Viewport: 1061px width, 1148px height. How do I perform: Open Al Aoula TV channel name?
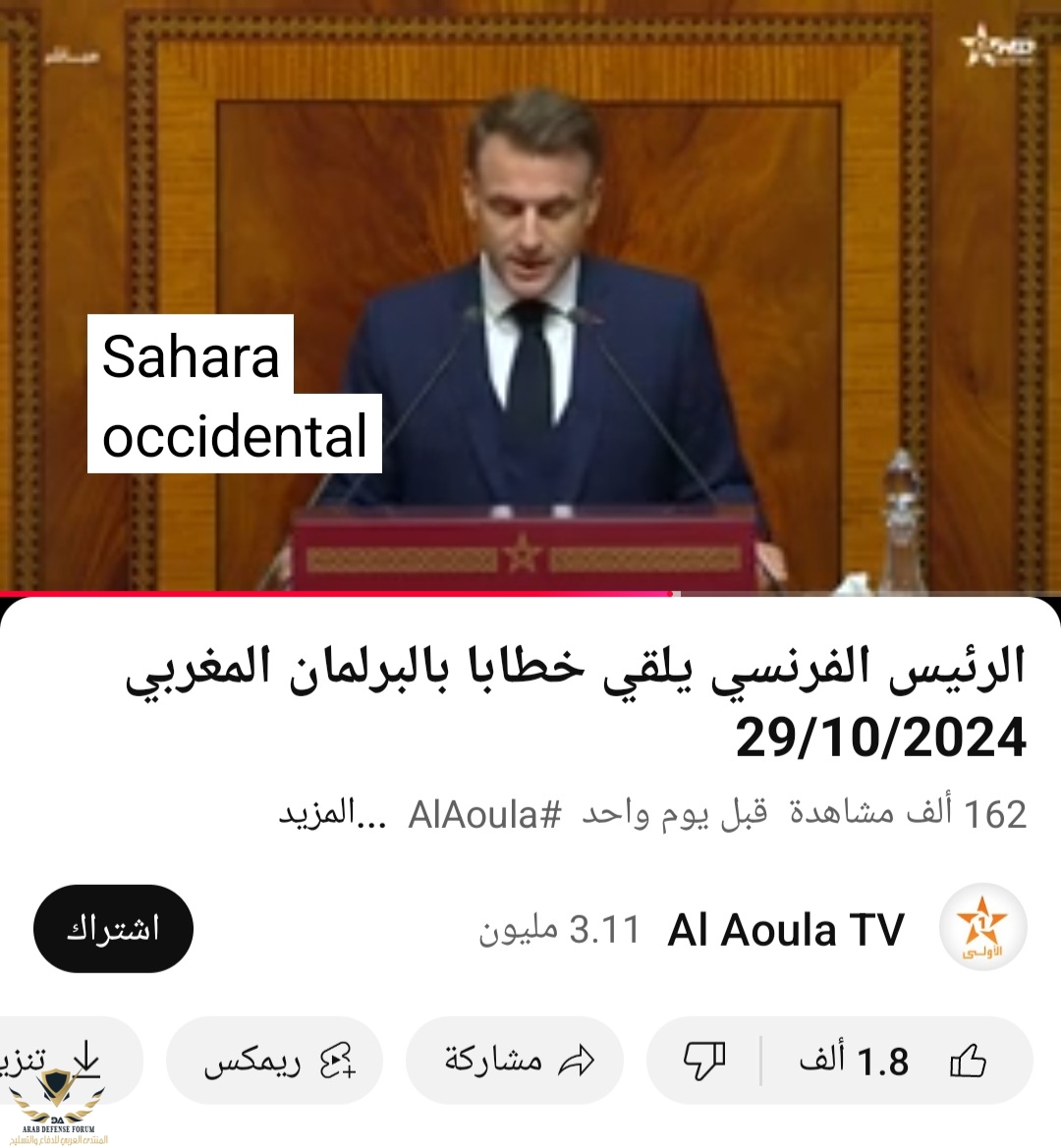[785, 930]
